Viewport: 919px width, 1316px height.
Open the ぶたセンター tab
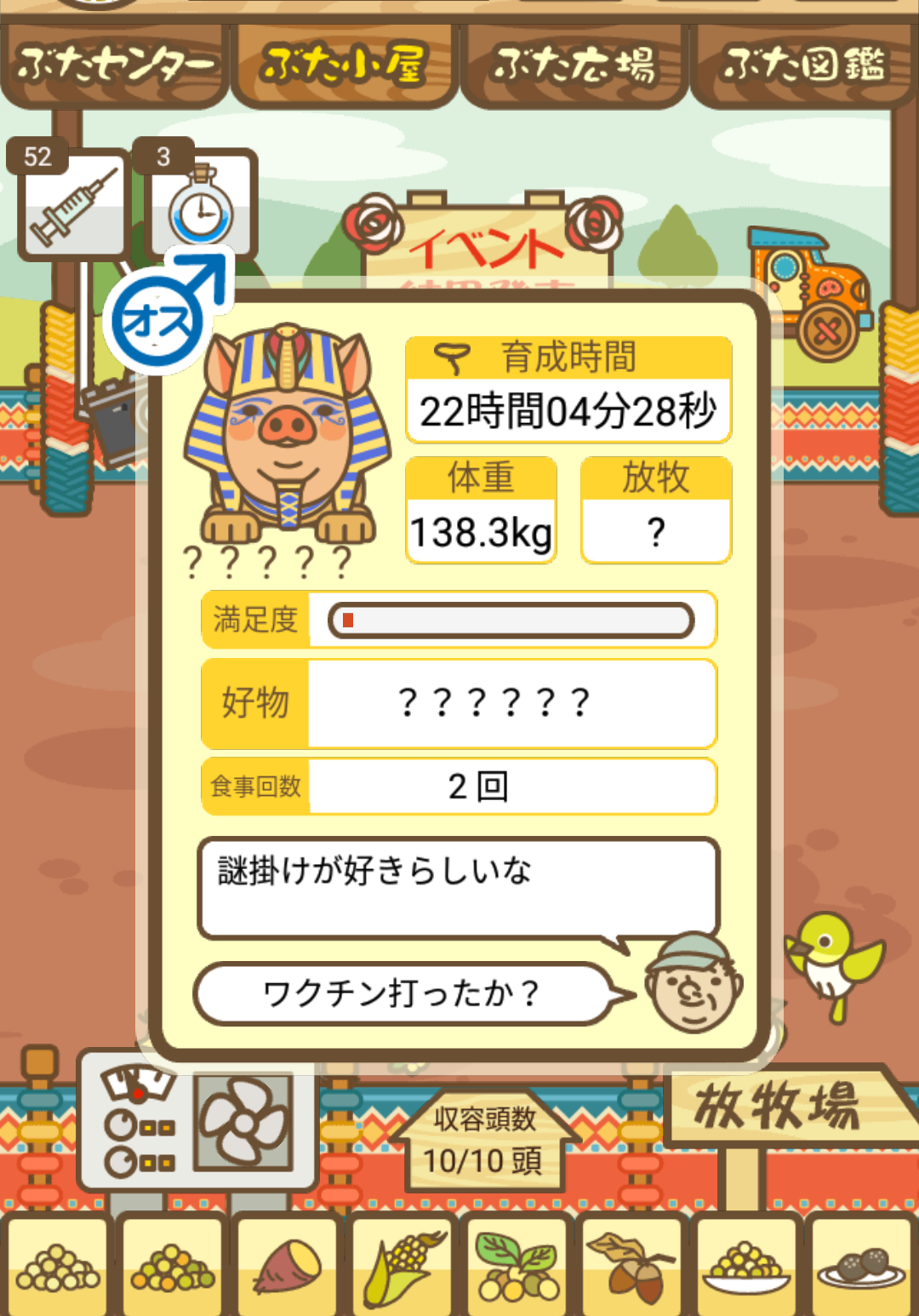point(115,66)
